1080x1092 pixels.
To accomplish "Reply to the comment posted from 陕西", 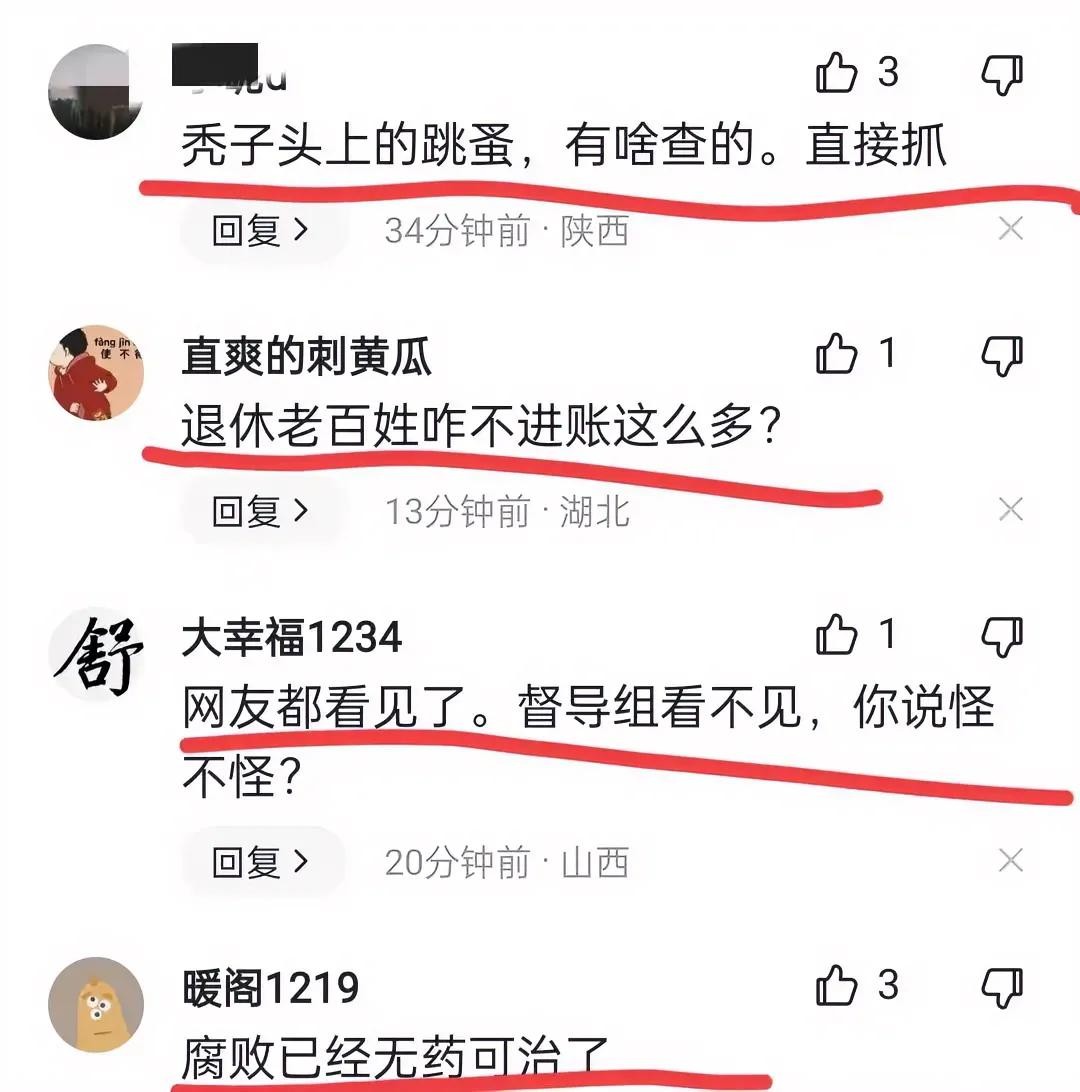I will coord(260,231).
